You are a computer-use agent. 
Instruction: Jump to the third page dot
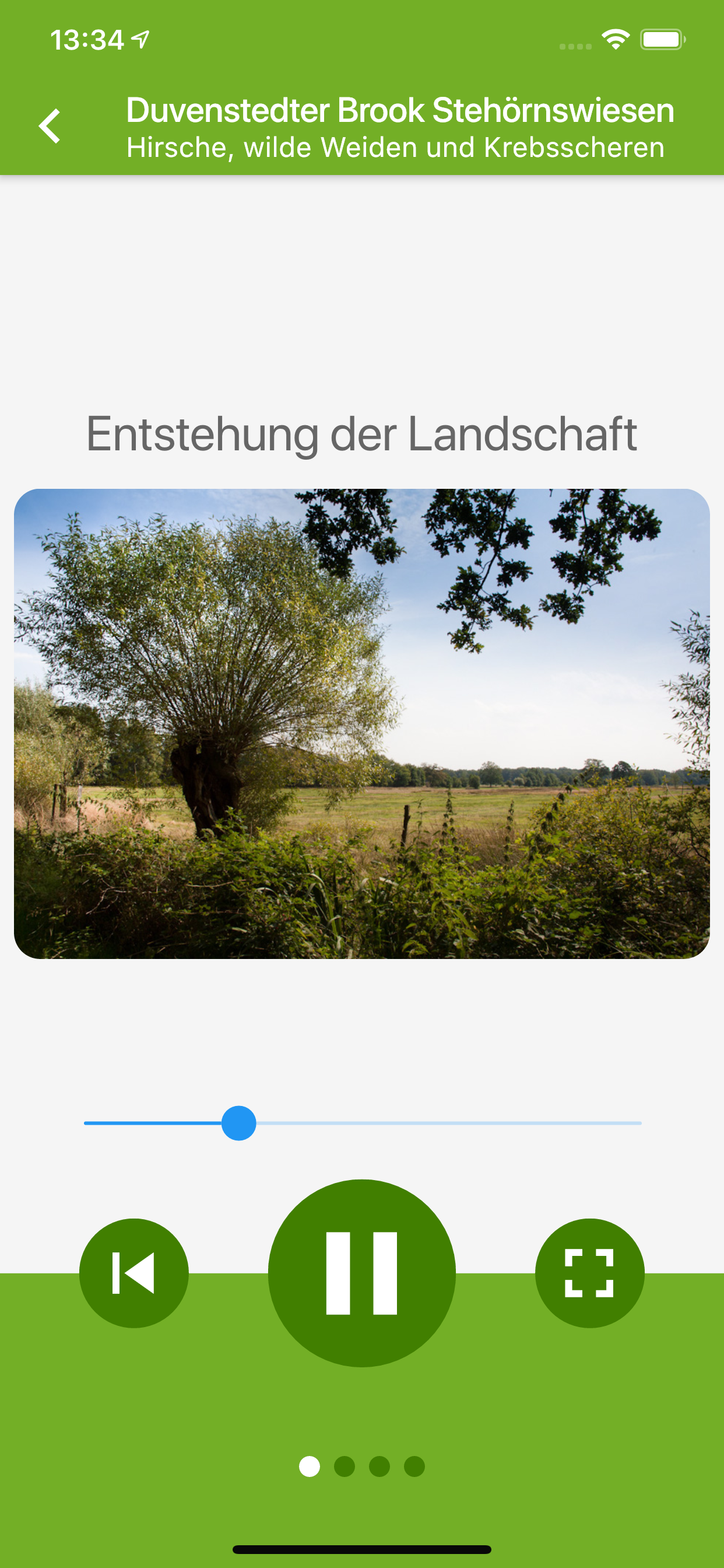379,1466
